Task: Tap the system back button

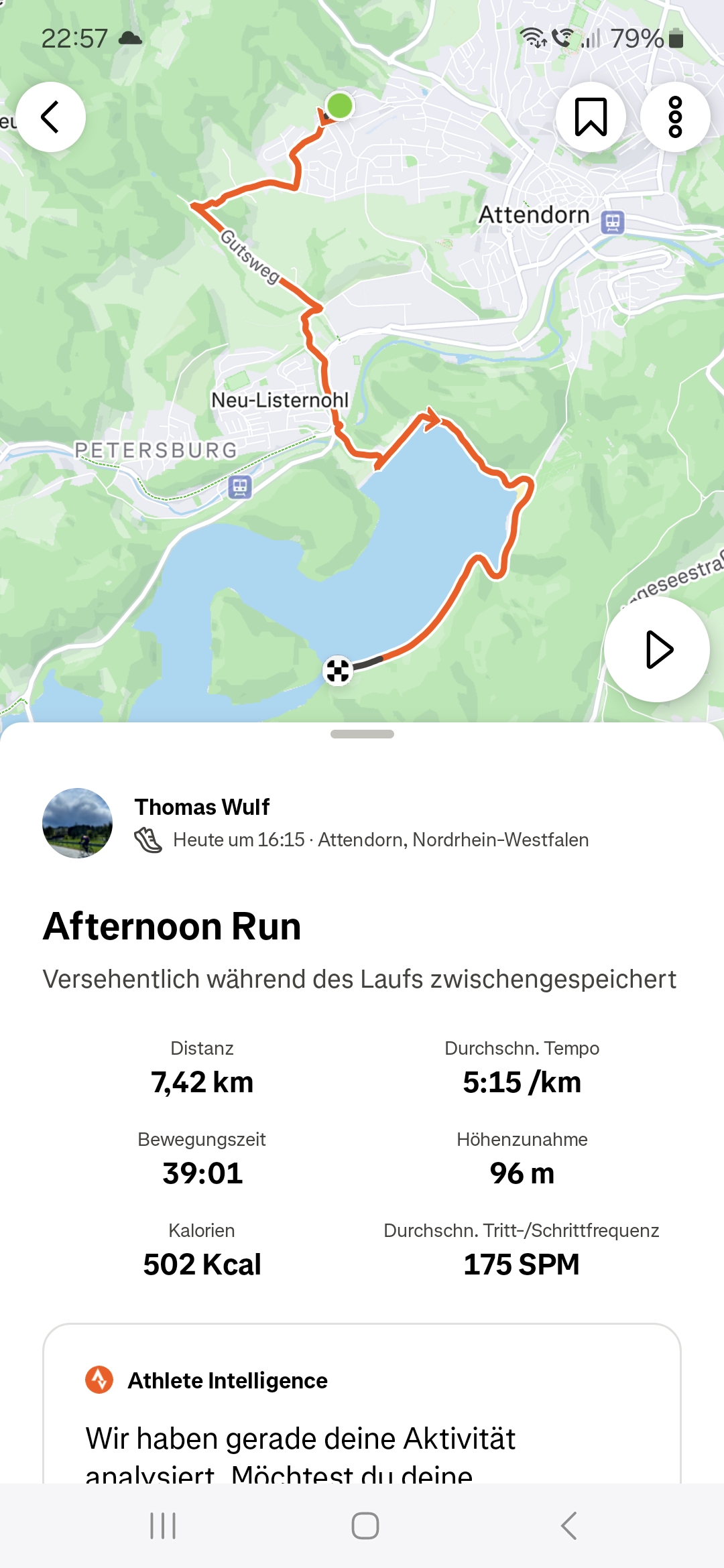Action: click(x=568, y=1526)
